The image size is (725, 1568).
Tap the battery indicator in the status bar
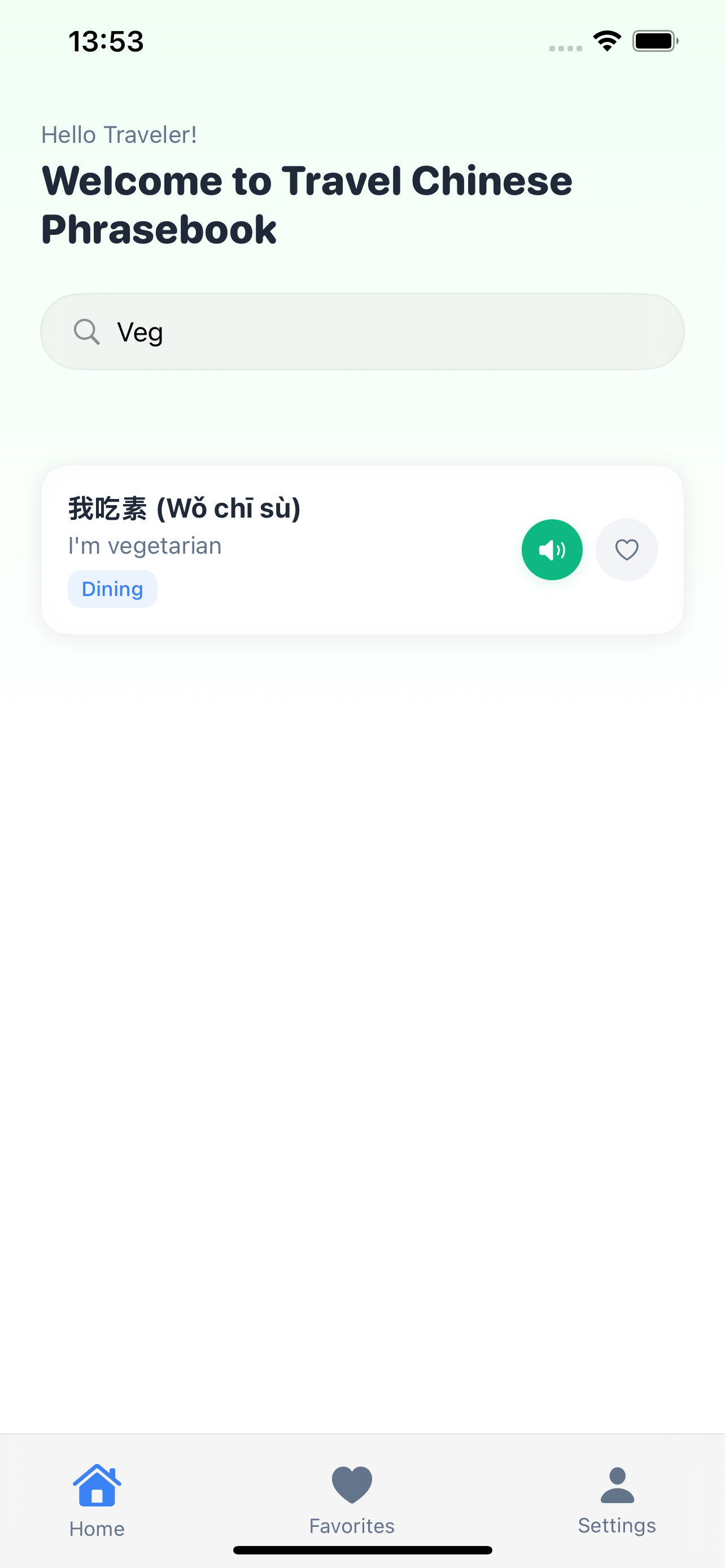(655, 40)
